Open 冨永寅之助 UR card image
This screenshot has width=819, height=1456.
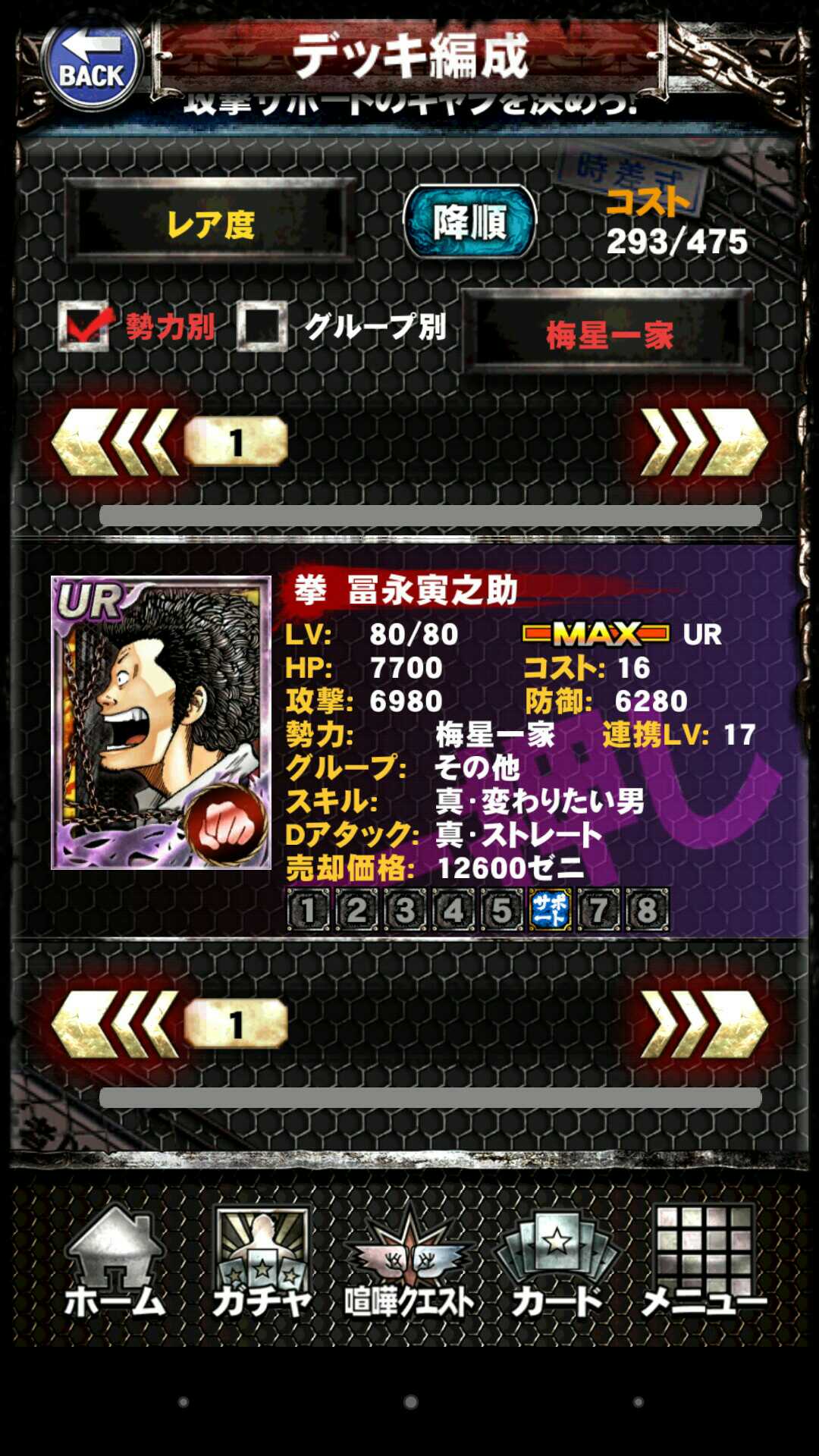pos(161,722)
